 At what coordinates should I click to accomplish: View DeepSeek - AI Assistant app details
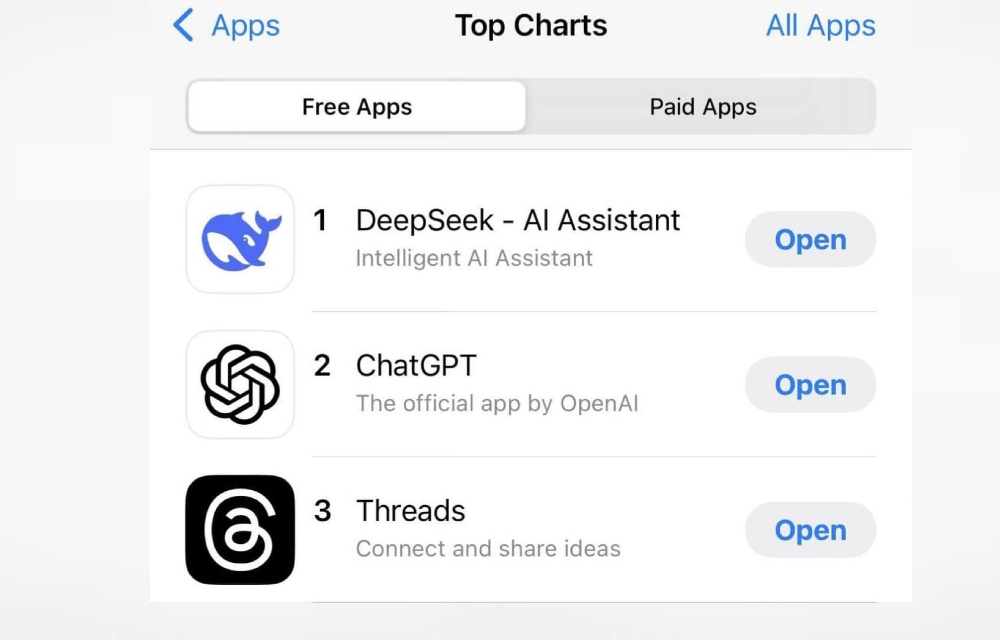pos(517,221)
